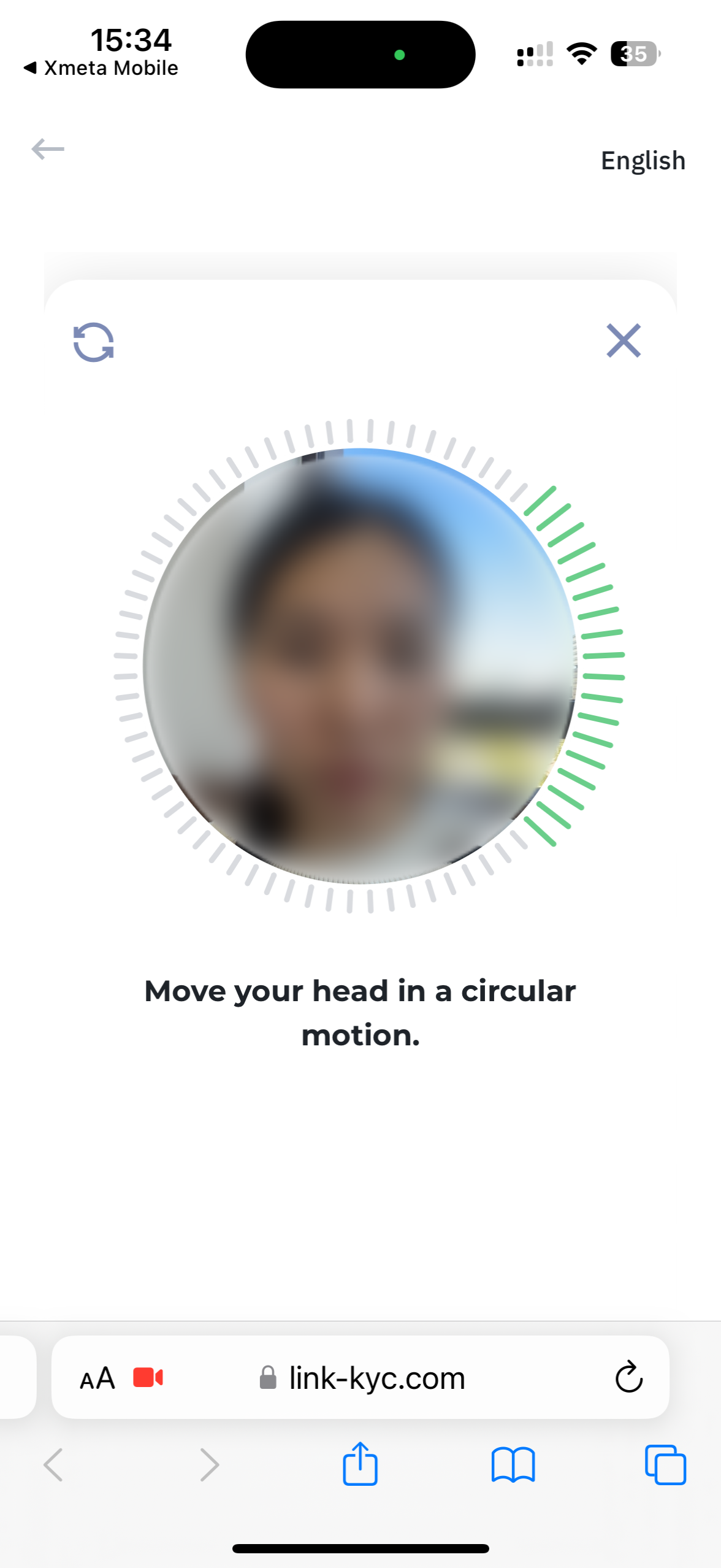Open the AA page settings menu
The height and width of the screenshot is (1568, 721).
point(97,1378)
